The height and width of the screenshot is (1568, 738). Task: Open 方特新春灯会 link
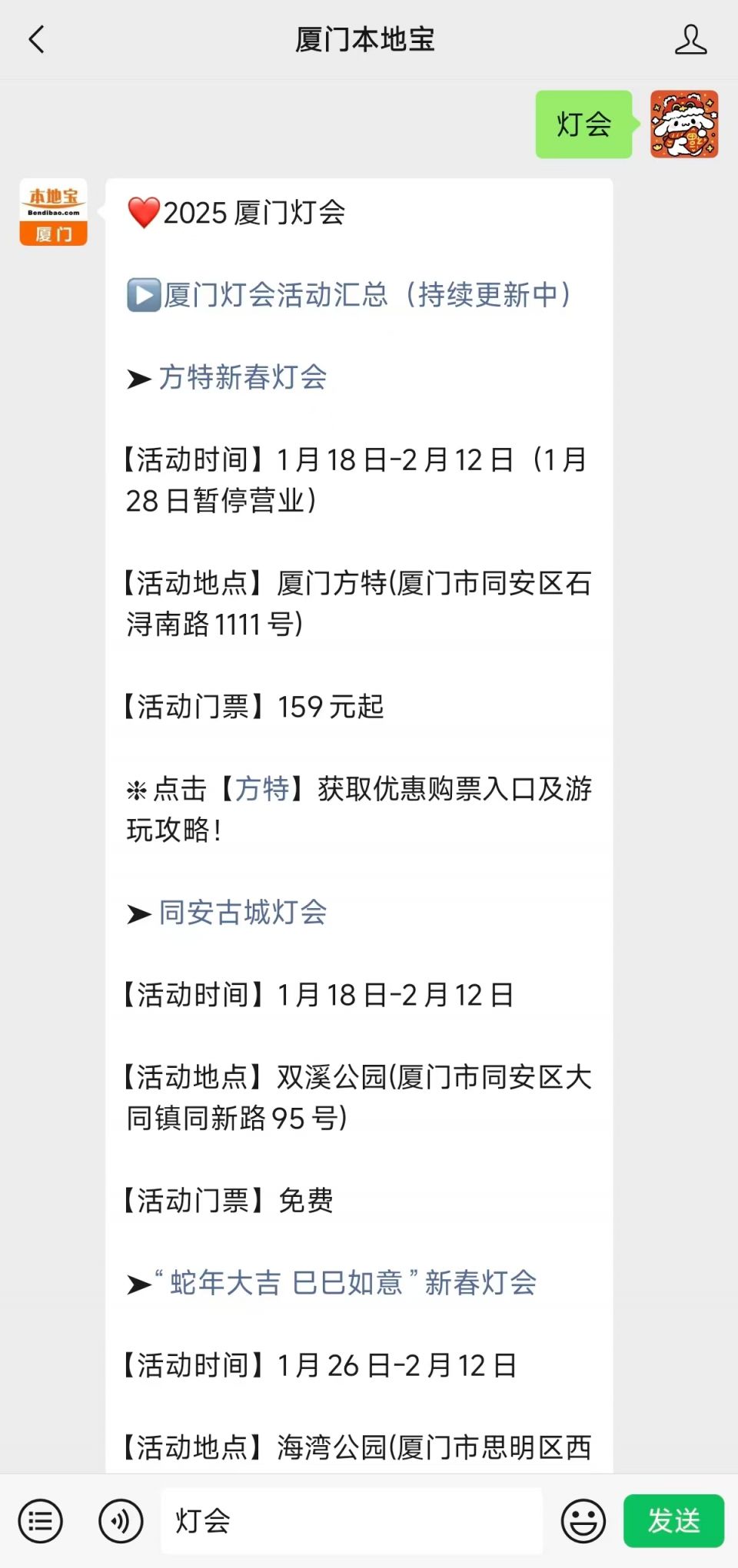point(243,377)
